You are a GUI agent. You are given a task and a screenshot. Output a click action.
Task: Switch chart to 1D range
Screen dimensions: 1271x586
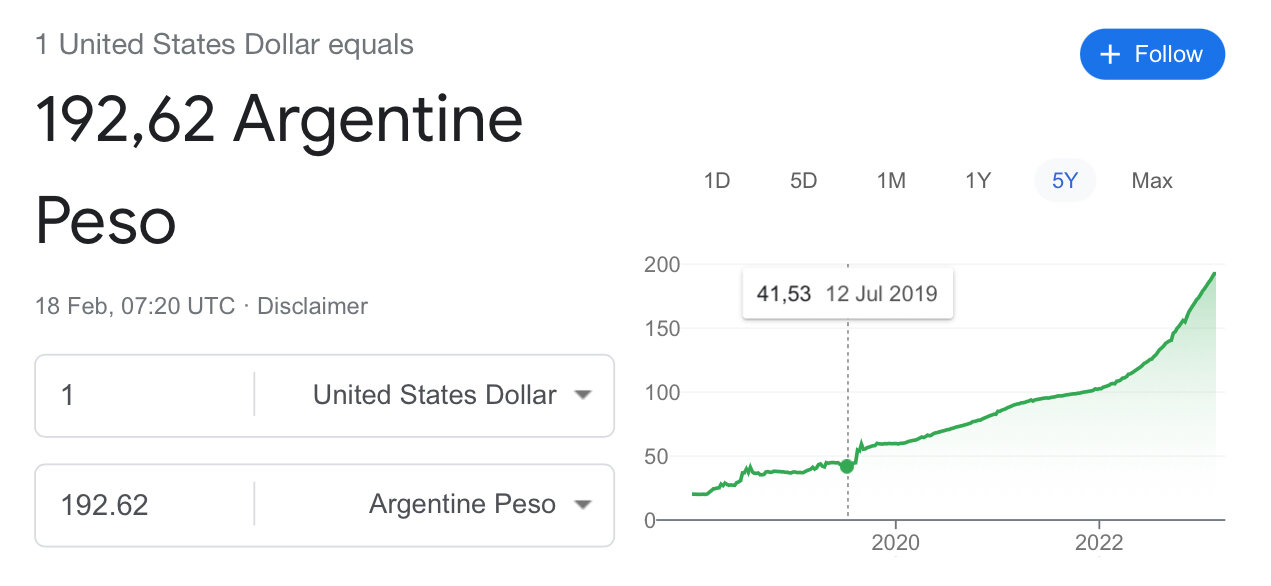(x=717, y=181)
